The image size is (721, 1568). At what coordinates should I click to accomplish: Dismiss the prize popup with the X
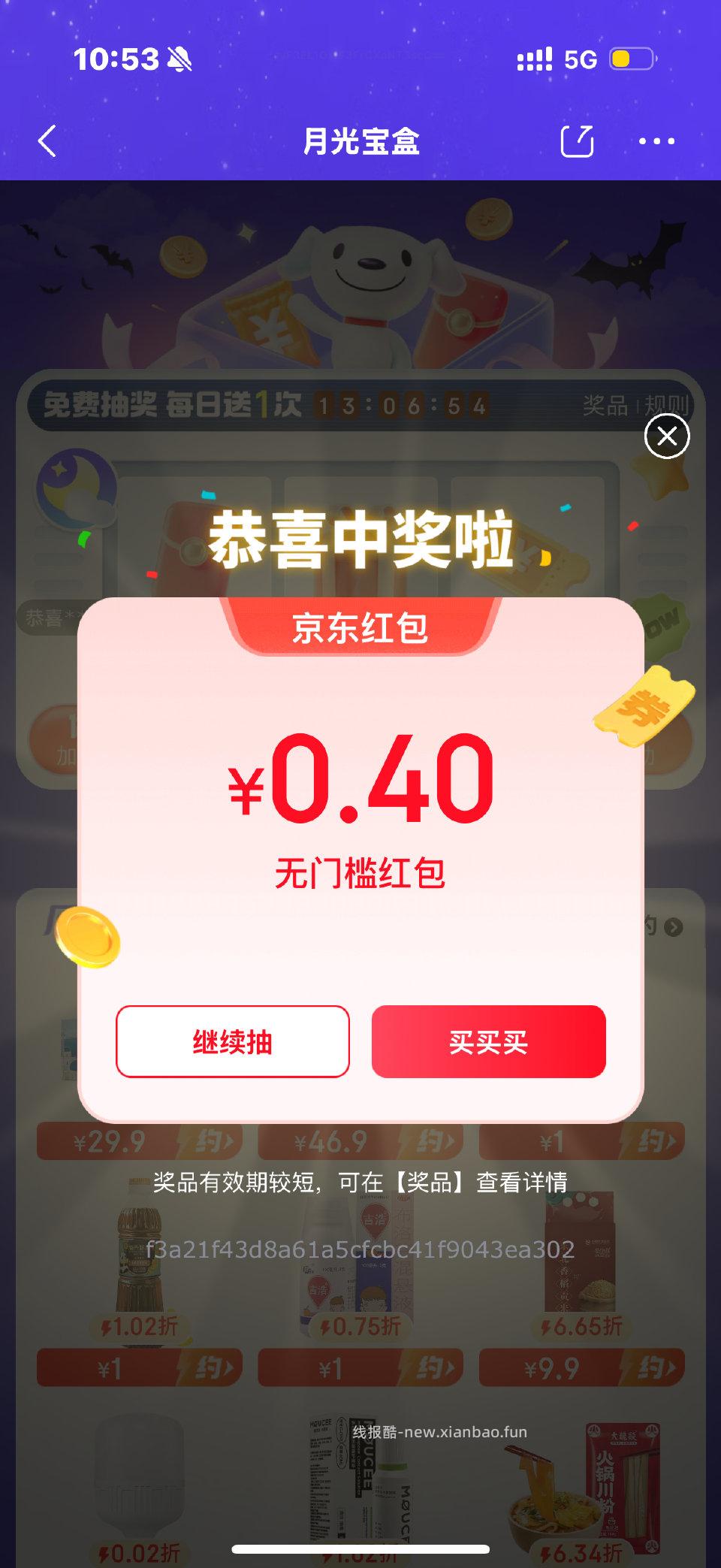pos(667,437)
